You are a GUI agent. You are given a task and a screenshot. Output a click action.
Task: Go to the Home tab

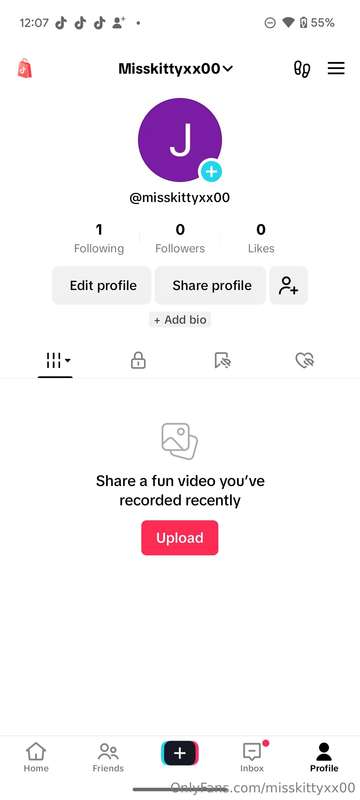35,757
